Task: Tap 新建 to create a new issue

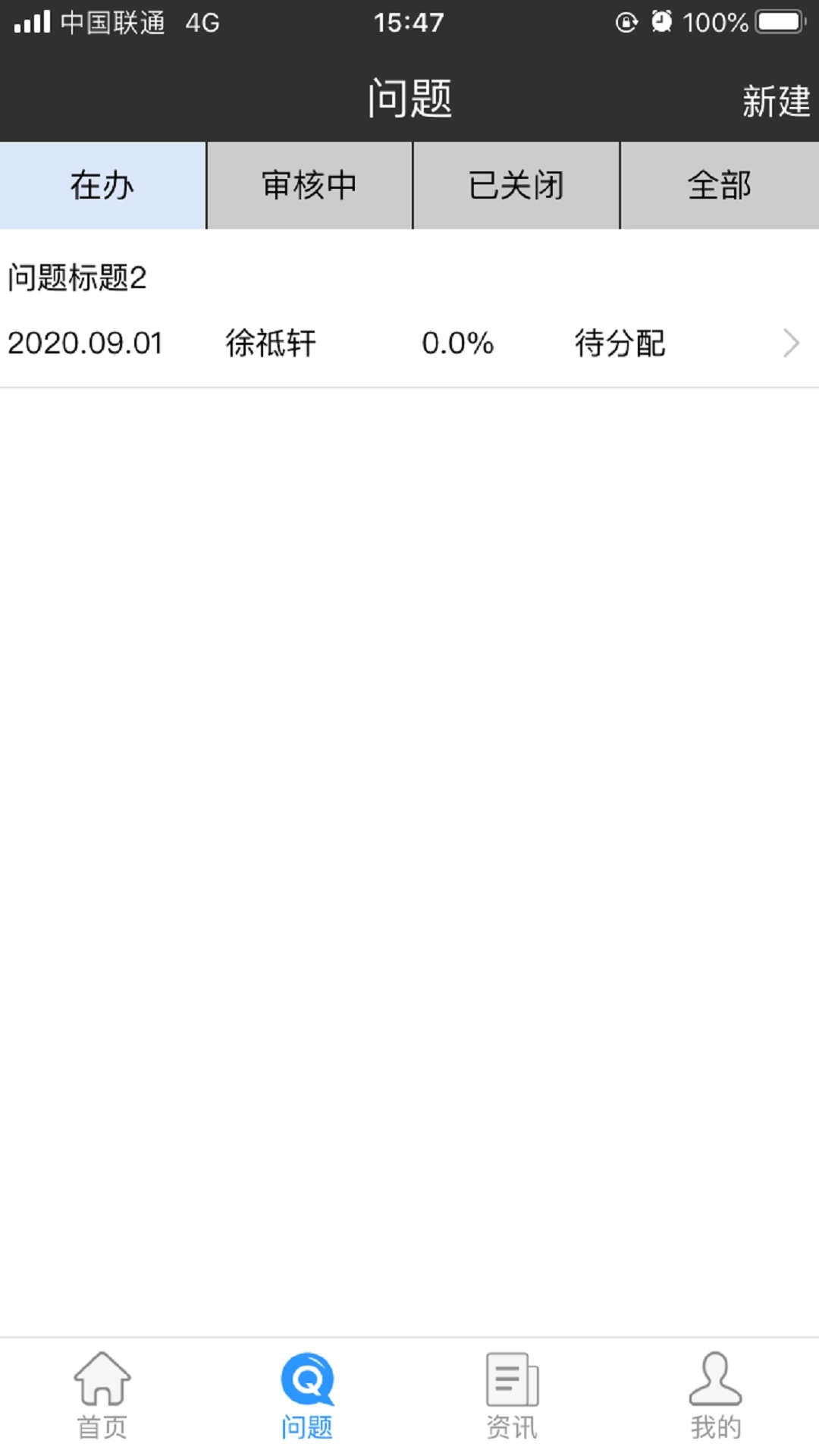Action: 776,99
